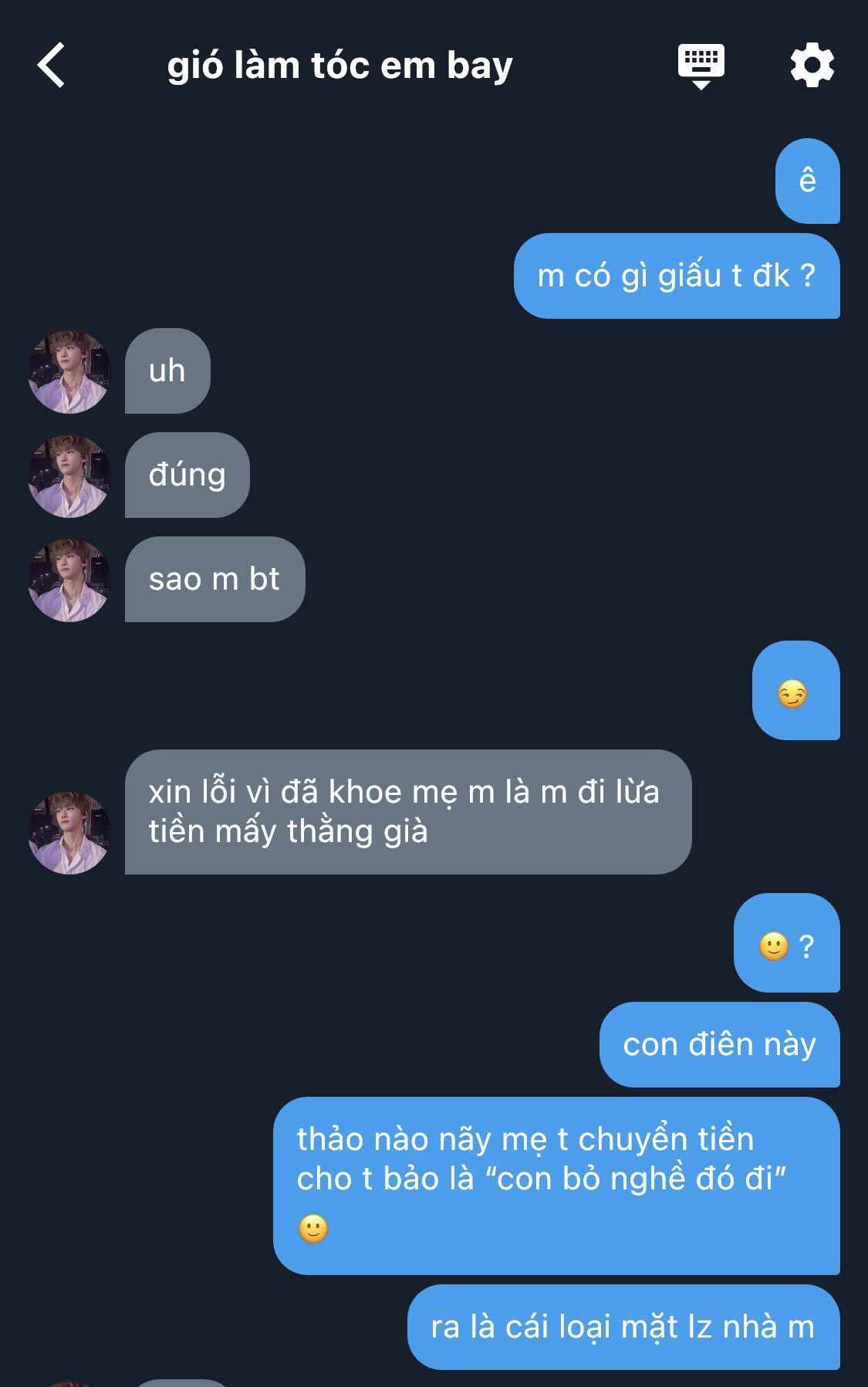
Task: Open chat settings gear
Action: click(x=812, y=66)
